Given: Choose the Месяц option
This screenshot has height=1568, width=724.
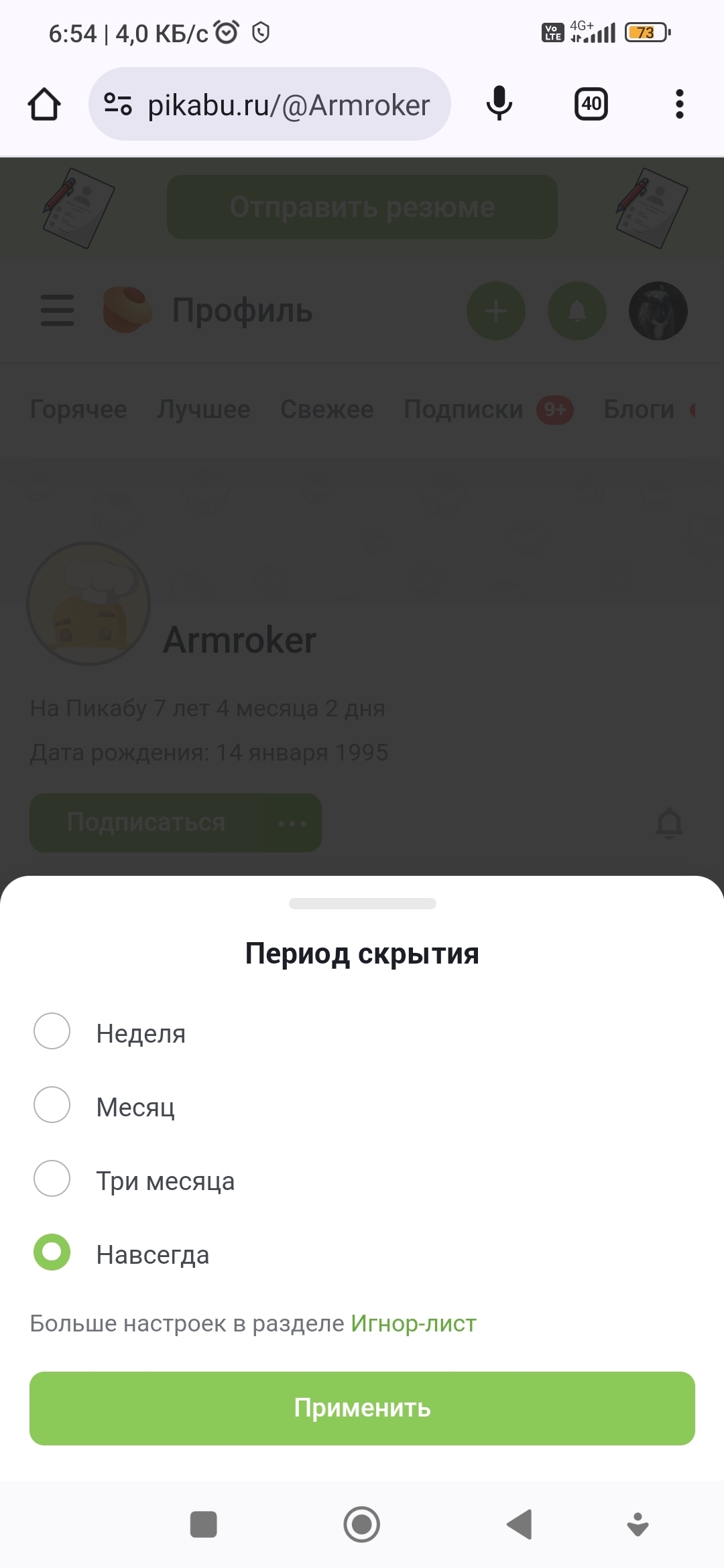Looking at the screenshot, I should click(52, 1105).
